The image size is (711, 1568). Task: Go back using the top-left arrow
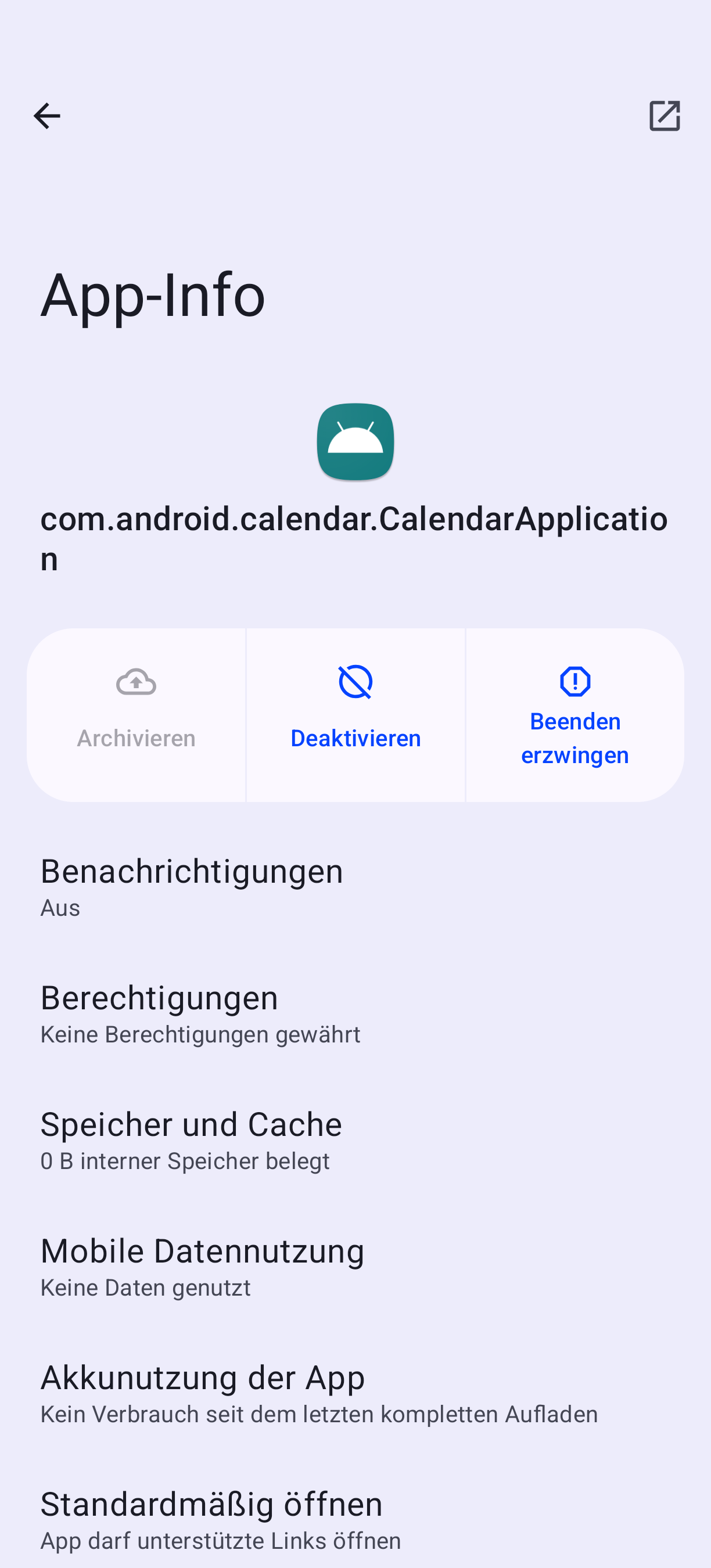coord(47,116)
